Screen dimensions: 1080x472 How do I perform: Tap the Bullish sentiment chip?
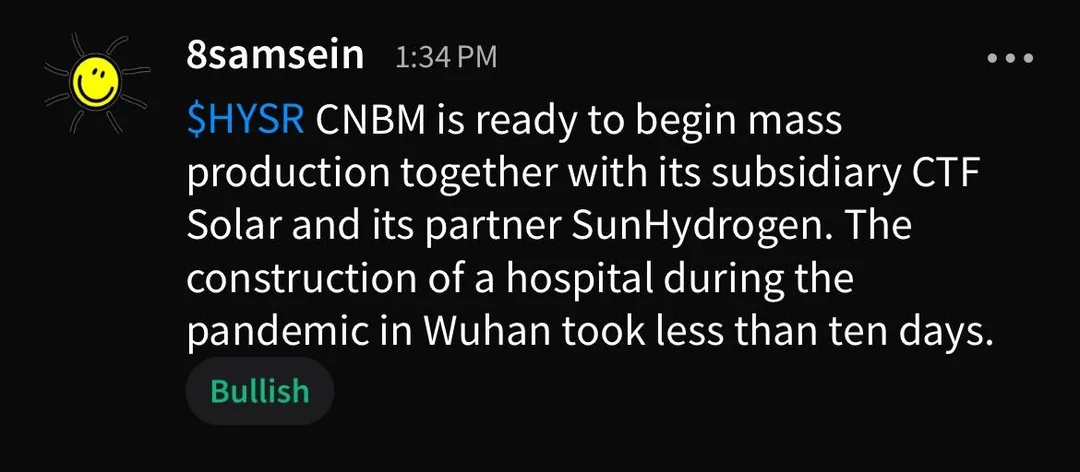tap(260, 390)
